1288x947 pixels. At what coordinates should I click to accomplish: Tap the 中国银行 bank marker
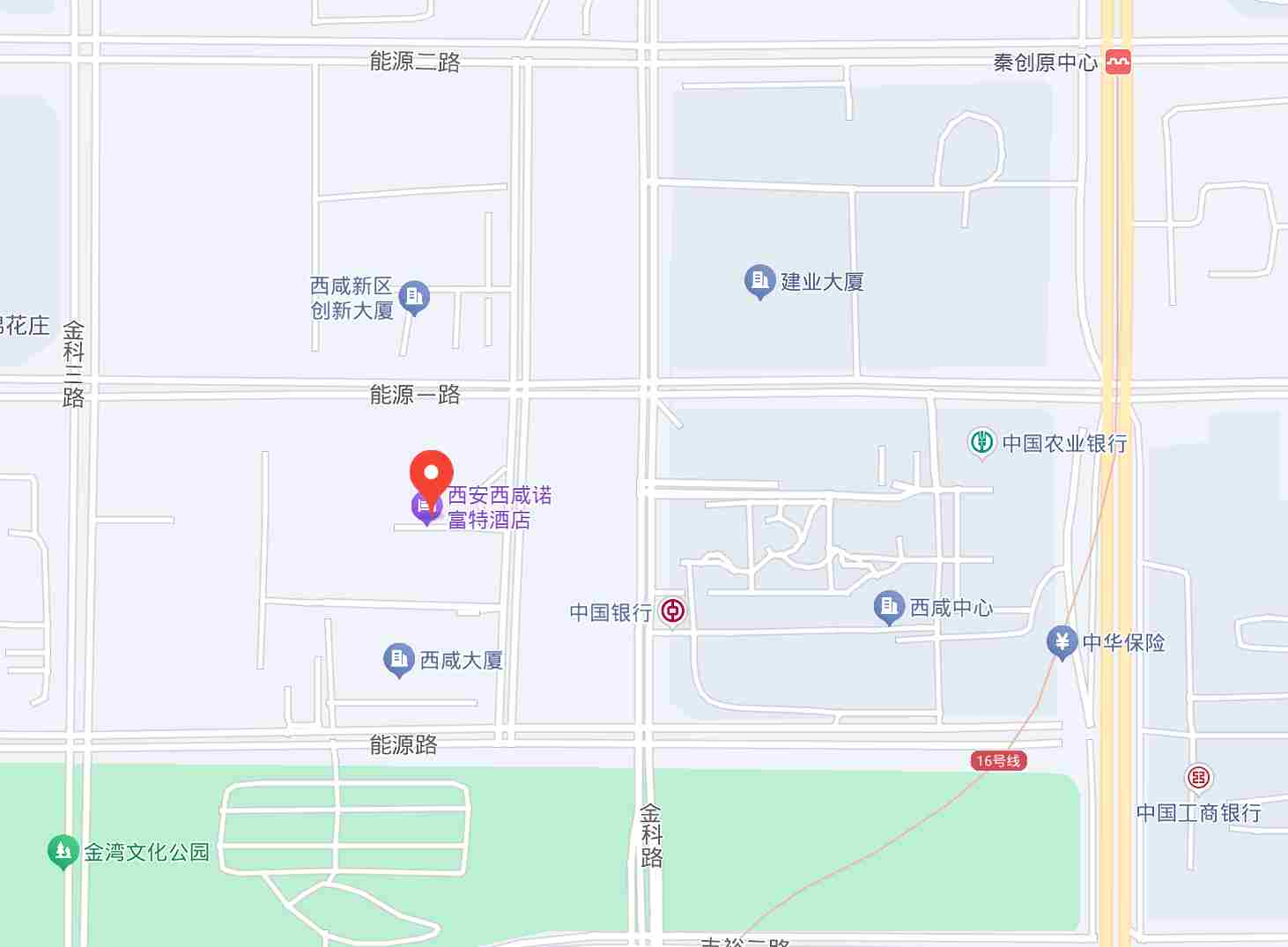tap(673, 611)
